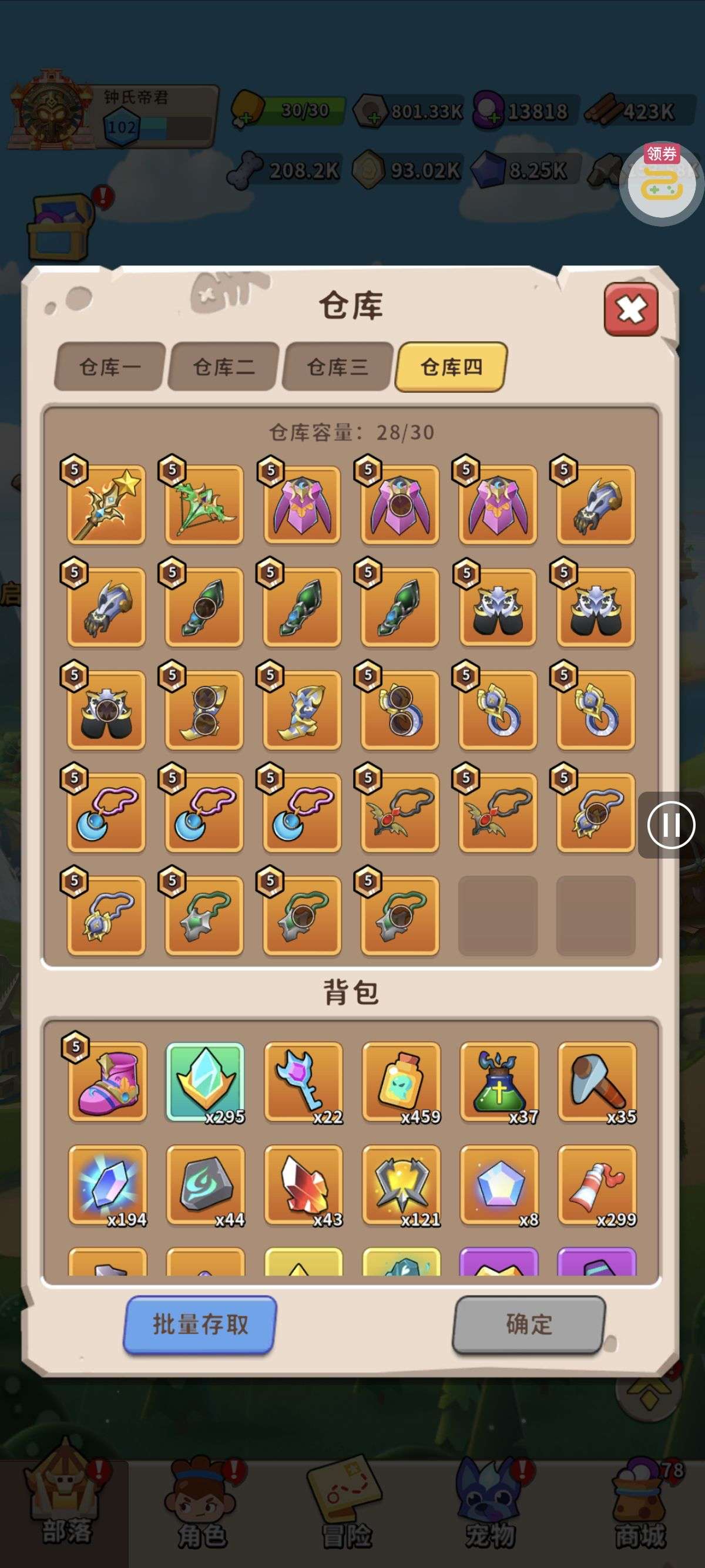
Task: Select the x44 rune stone in backpack
Action: coord(205,1185)
